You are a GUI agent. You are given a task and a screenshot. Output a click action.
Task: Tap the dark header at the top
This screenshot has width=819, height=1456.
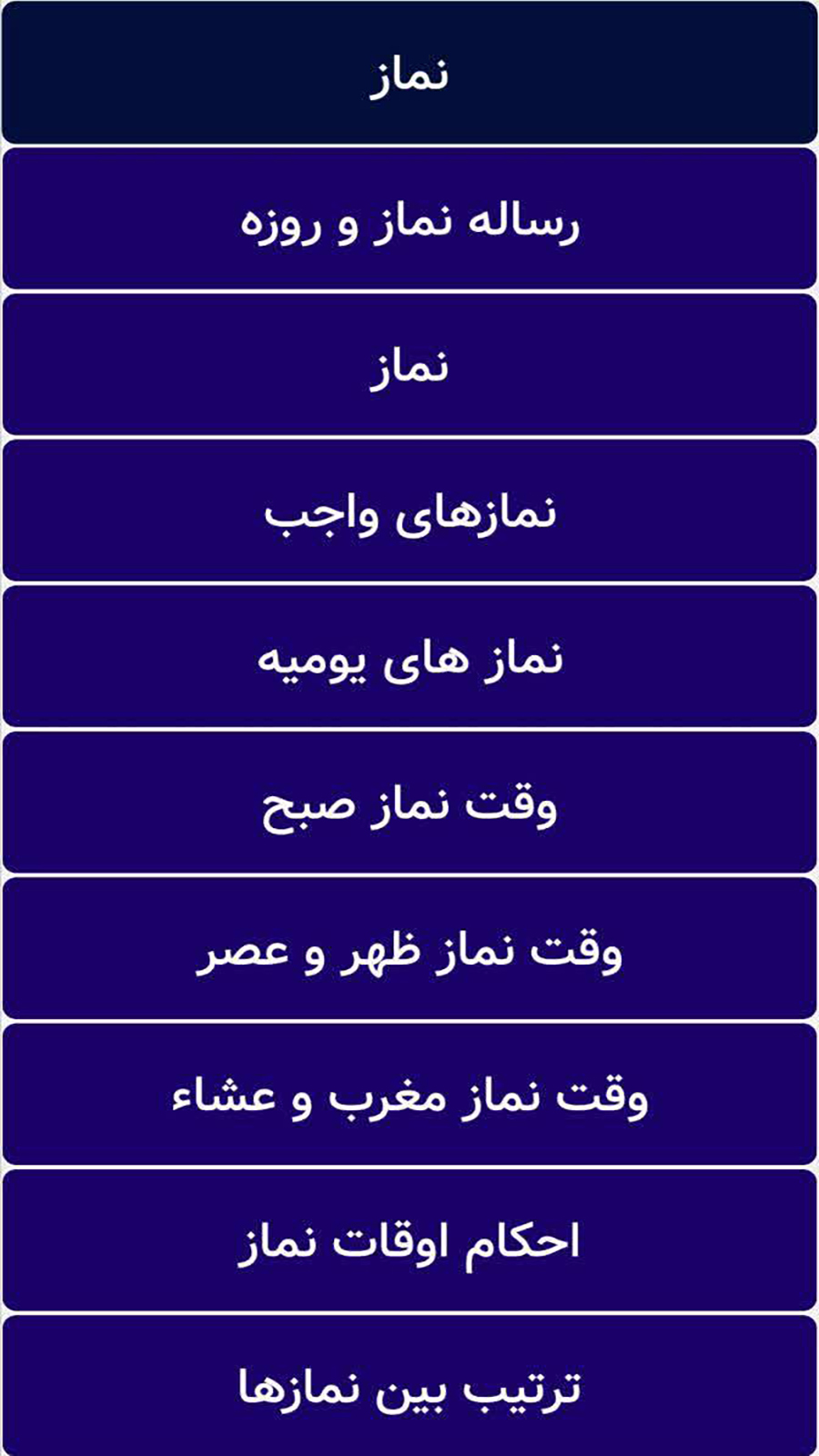[409, 73]
